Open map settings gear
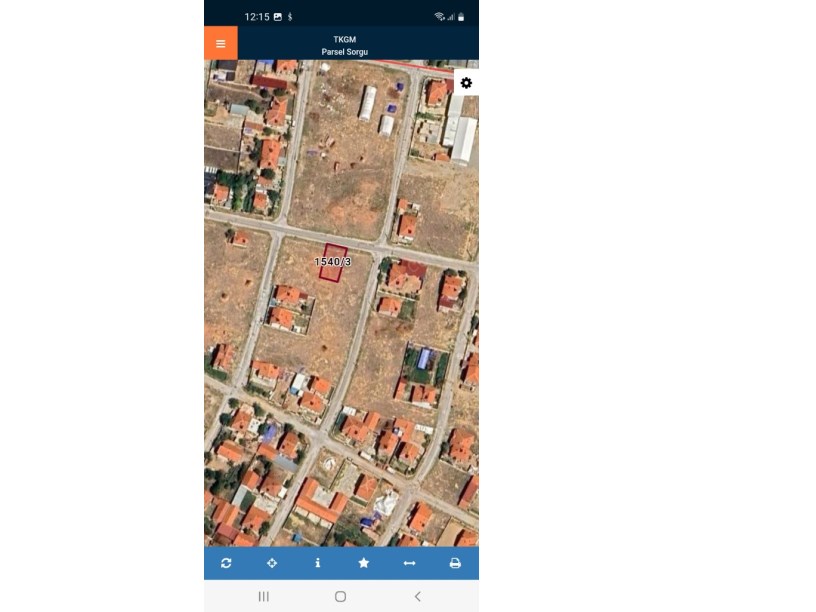The height and width of the screenshot is (612, 816). point(466,83)
